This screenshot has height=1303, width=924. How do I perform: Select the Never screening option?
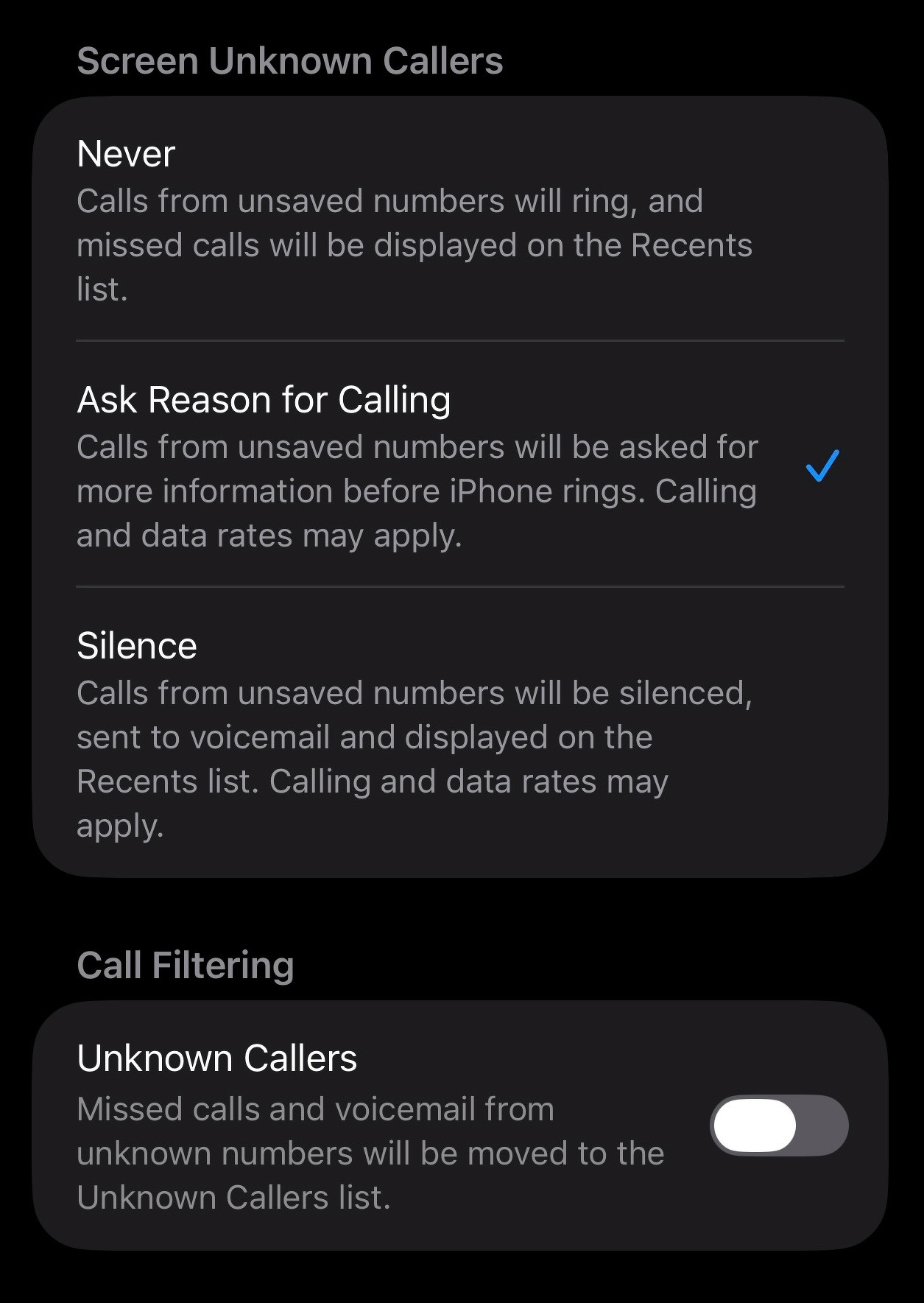click(412, 219)
